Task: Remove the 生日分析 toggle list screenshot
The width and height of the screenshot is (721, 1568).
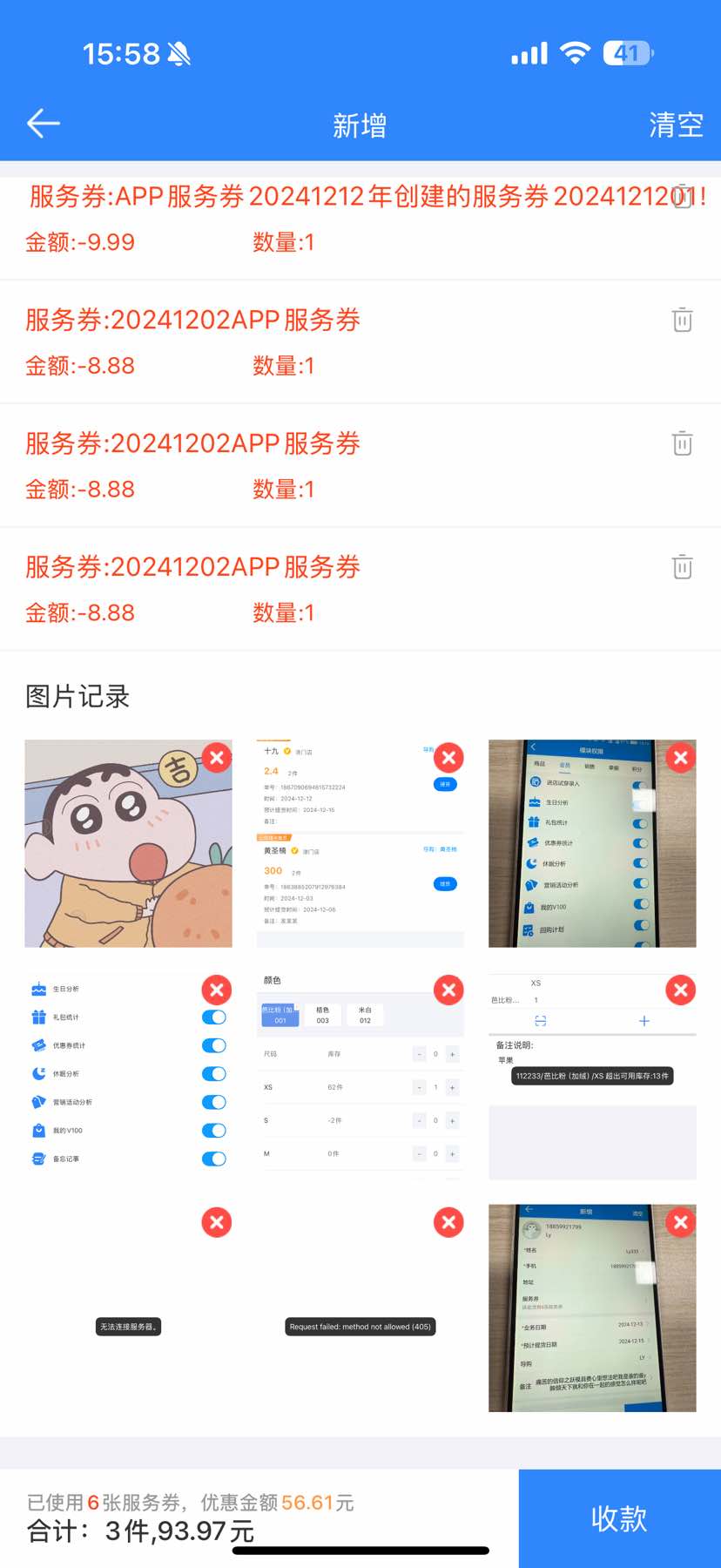Action: [217, 990]
